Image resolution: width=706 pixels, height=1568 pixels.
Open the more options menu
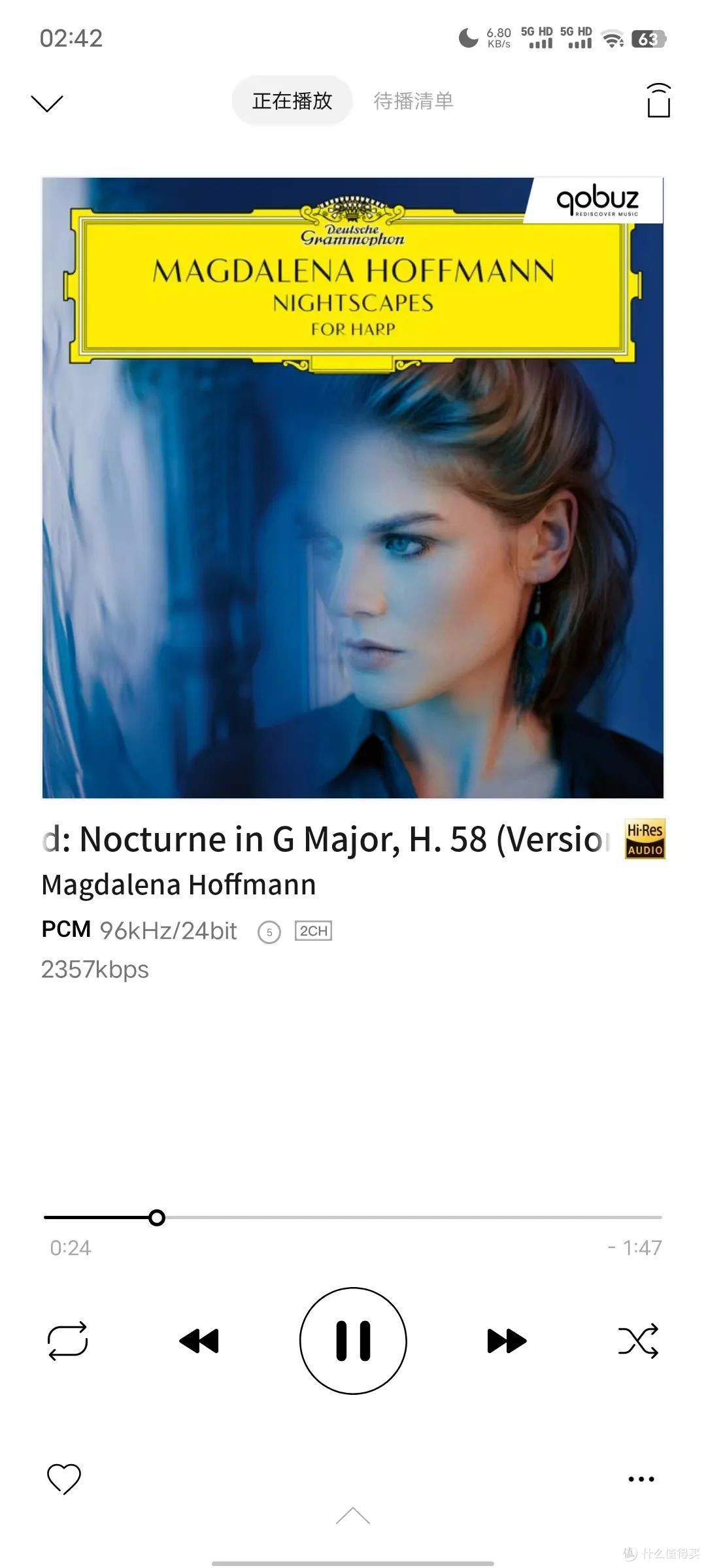(641, 1479)
